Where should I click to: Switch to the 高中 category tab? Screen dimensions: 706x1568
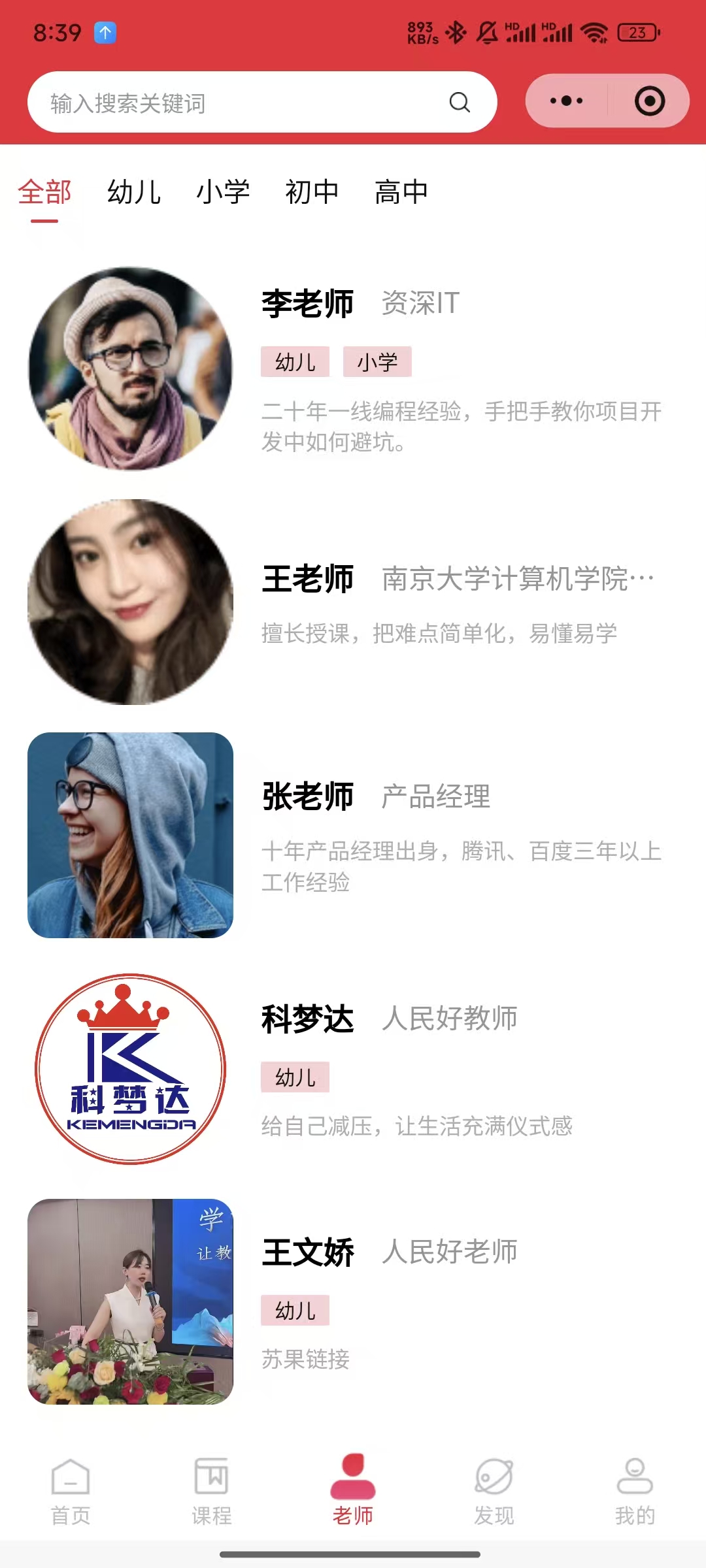(401, 193)
